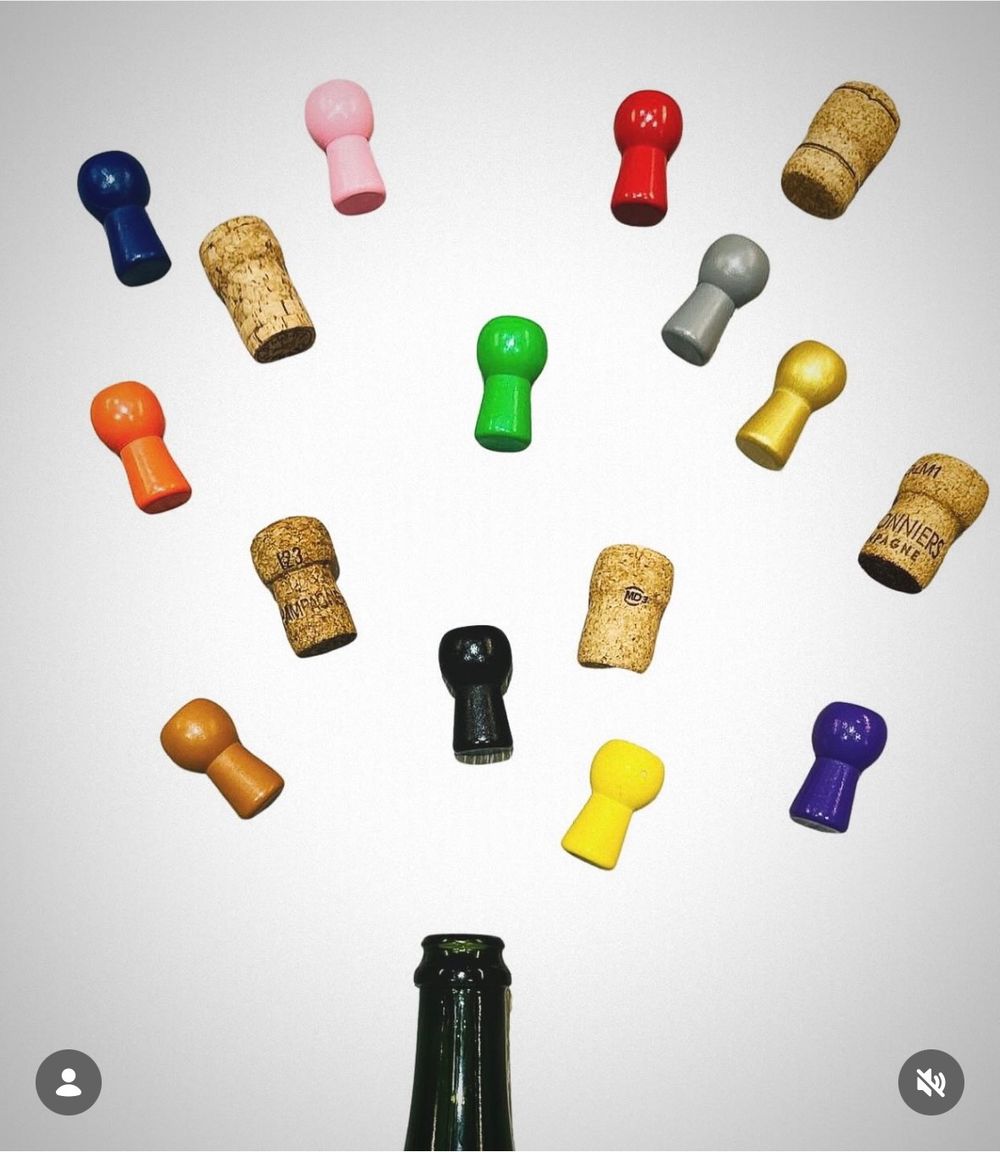The height and width of the screenshot is (1152, 1000).
Task: Open the tagged people icon
Action: pyautogui.click(x=68, y=1082)
